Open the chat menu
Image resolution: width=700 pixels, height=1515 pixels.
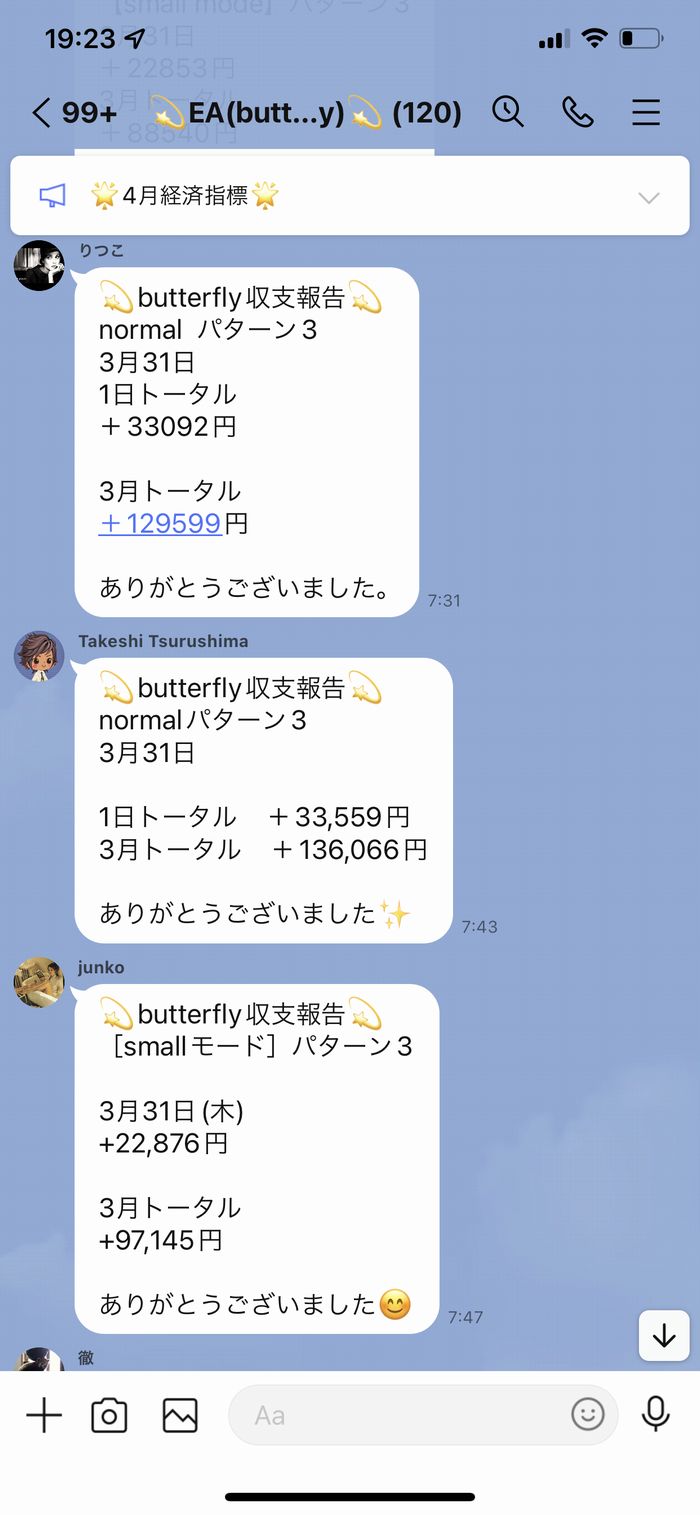tap(646, 112)
